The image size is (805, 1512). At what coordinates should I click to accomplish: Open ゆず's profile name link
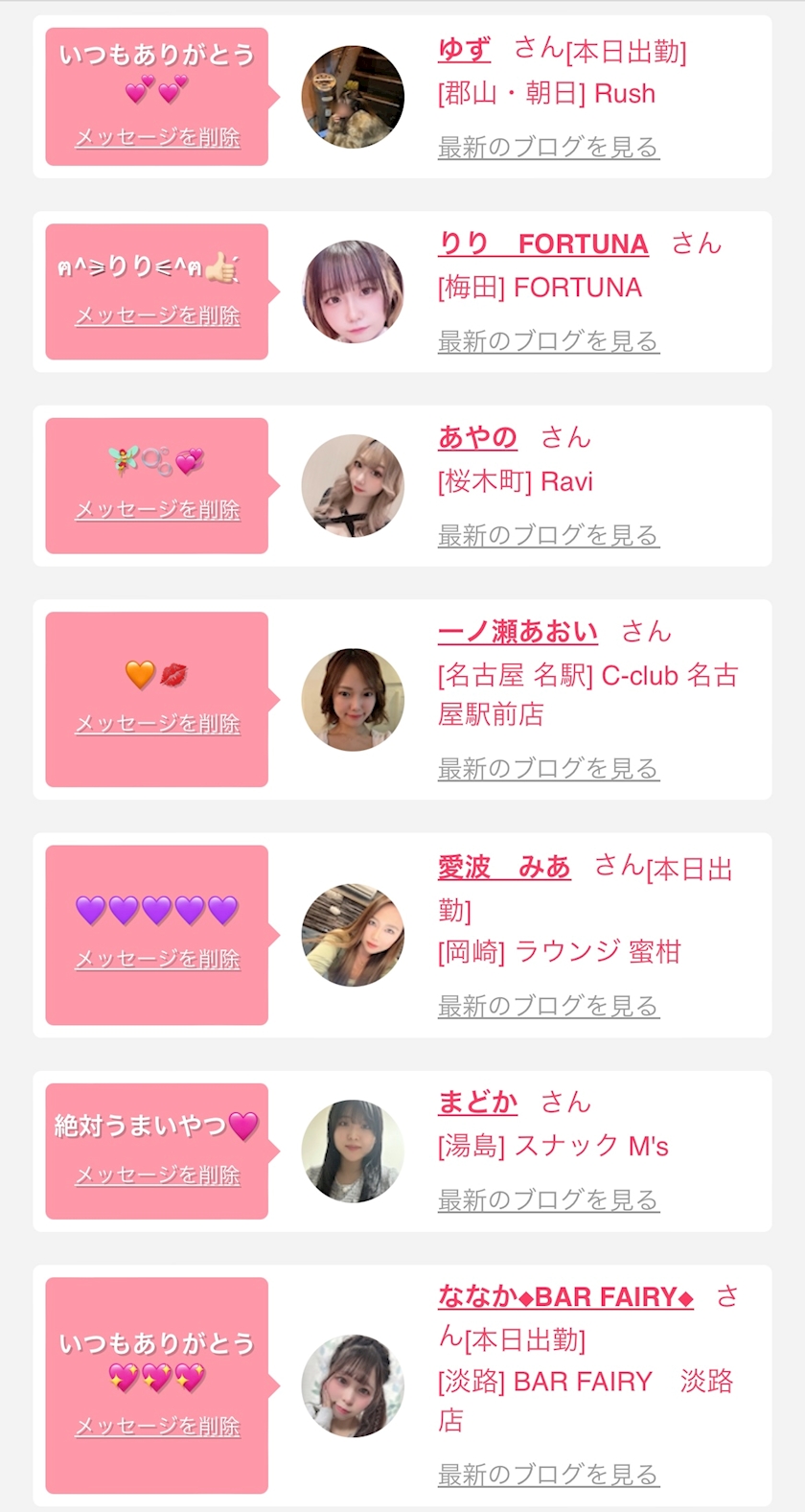point(464,49)
